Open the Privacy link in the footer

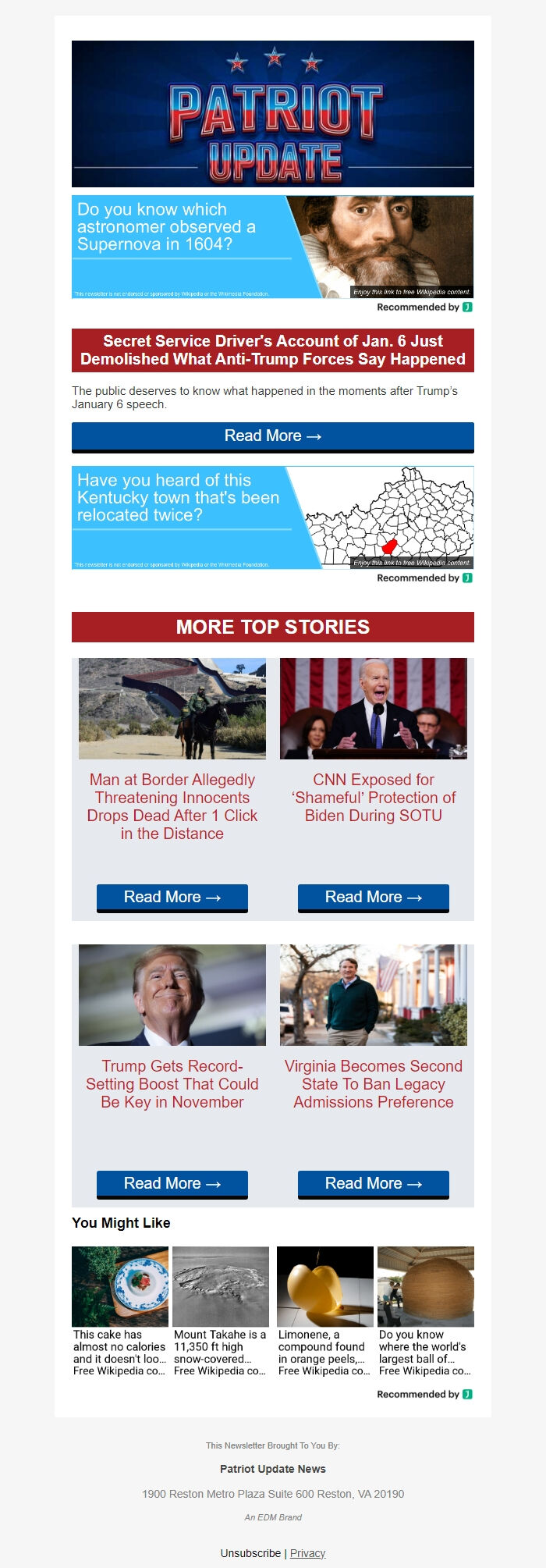(307, 1553)
